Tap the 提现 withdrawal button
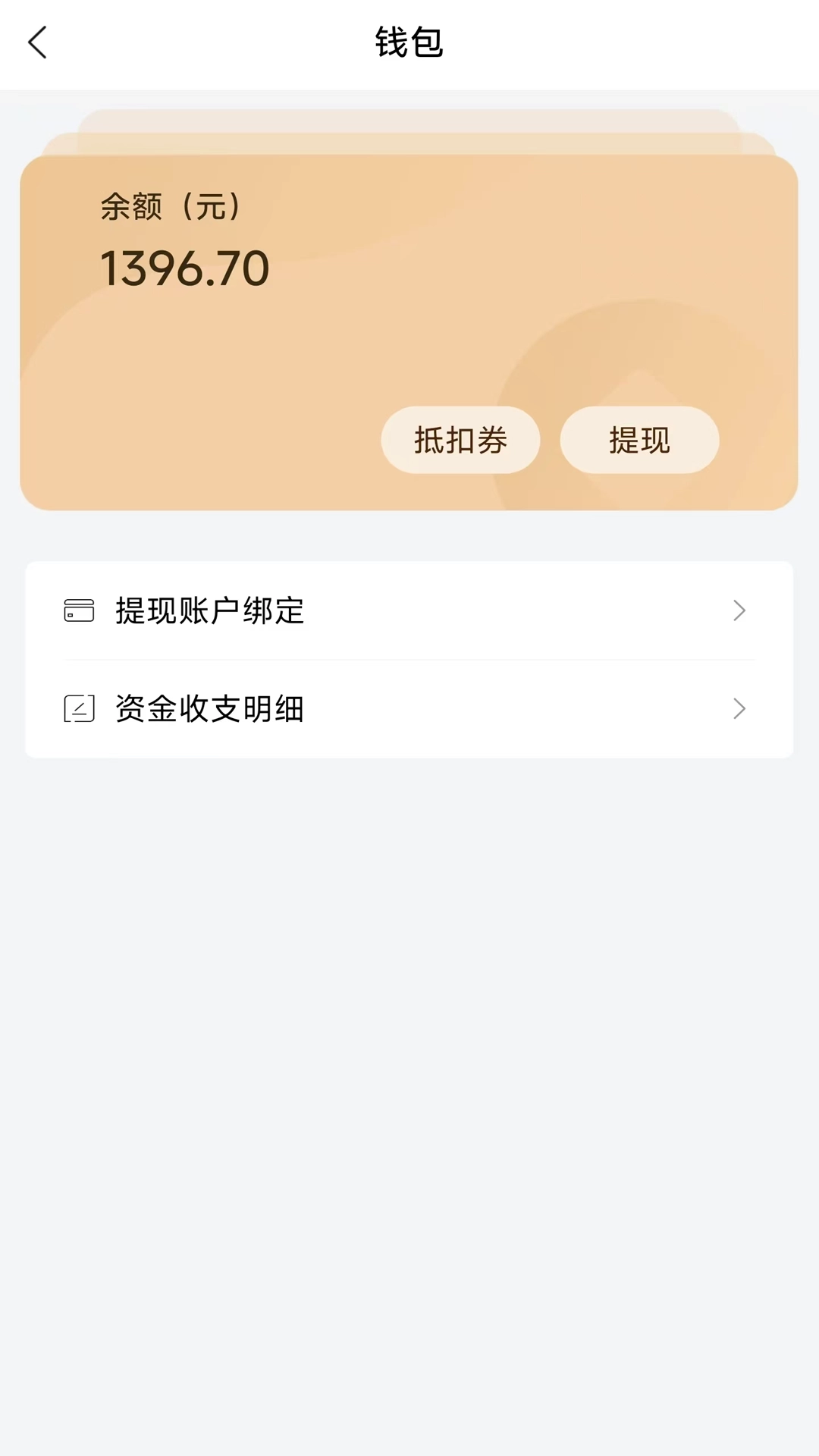The height and width of the screenshot is (1456, 819). point(639,440)
